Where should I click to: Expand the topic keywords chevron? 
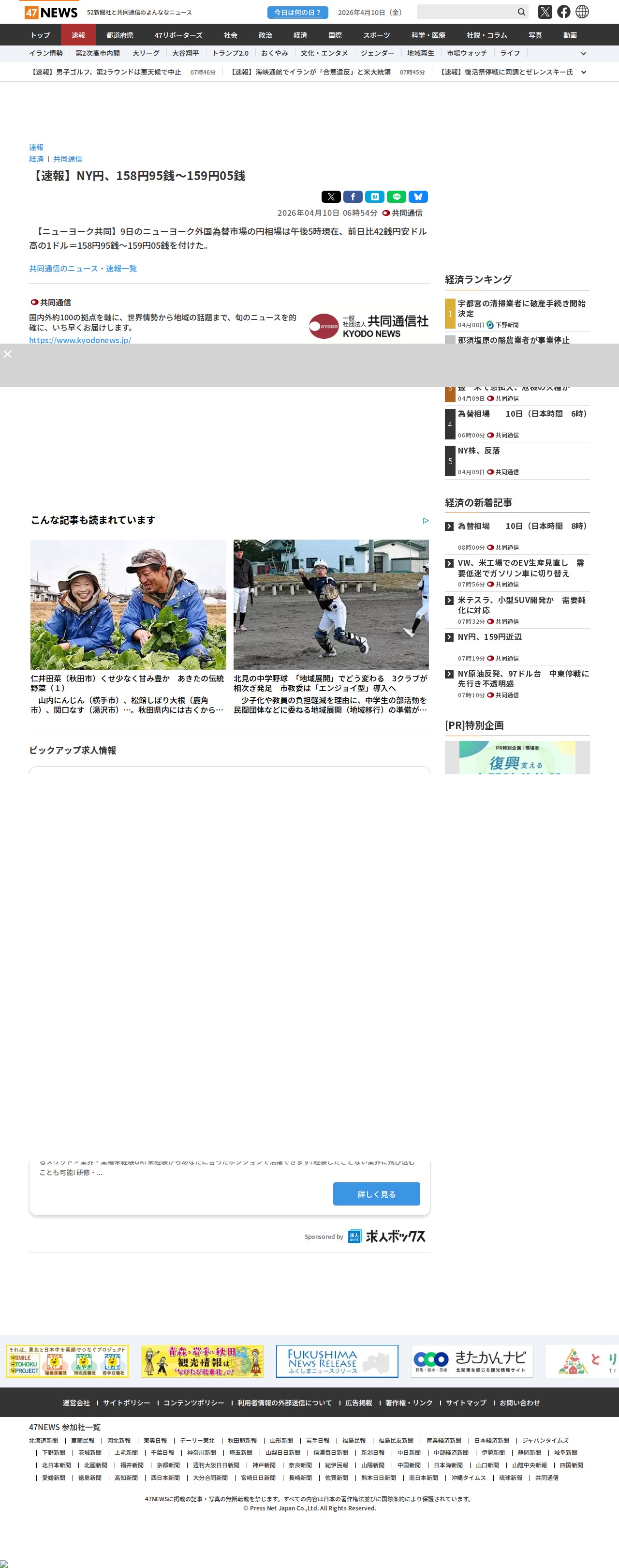pyautogui.click(x=583, y=54)
